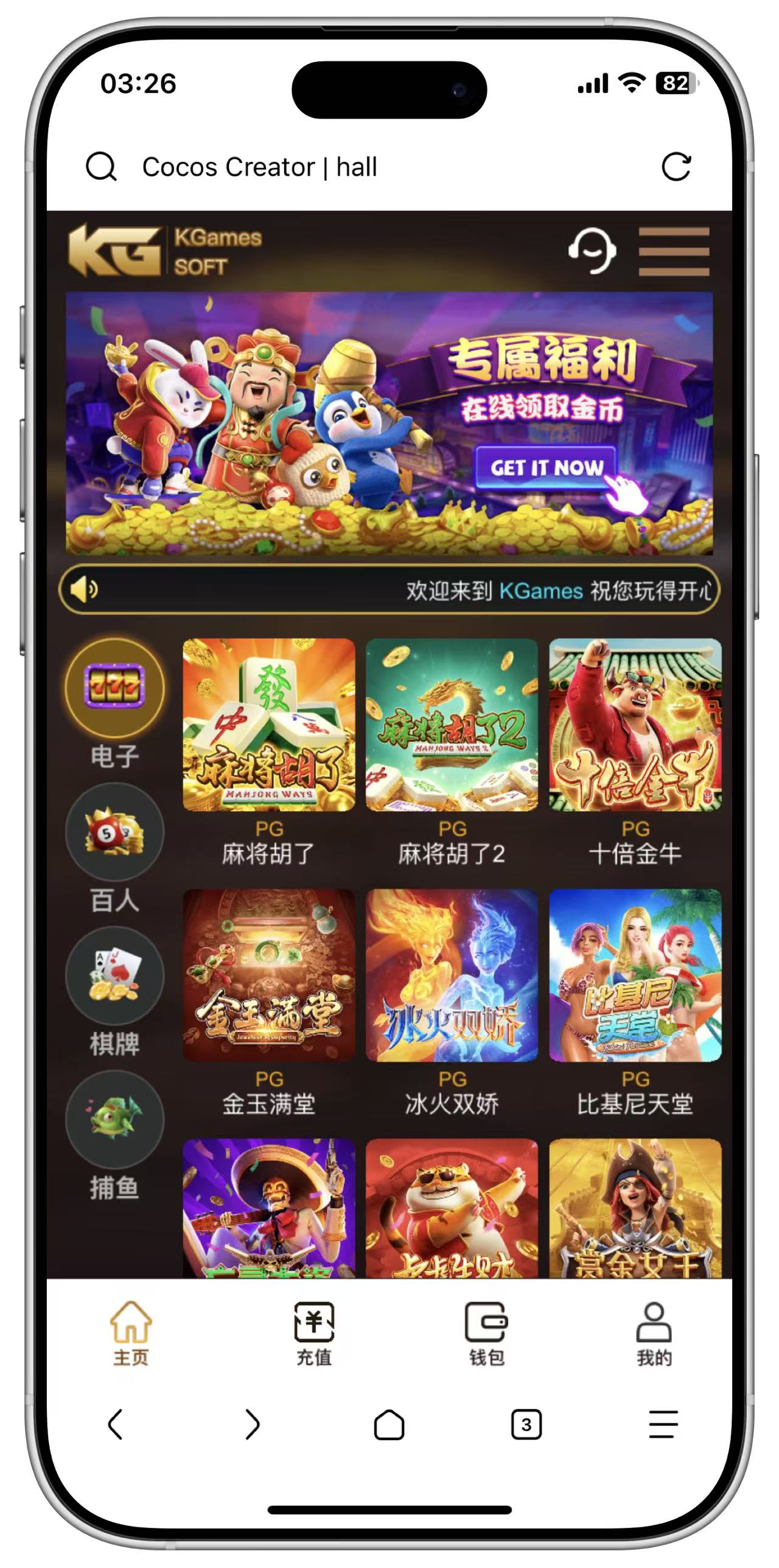779x1568 pixels.
Task: Open the 麻将胡了 game
Action: tap(268, 725)
